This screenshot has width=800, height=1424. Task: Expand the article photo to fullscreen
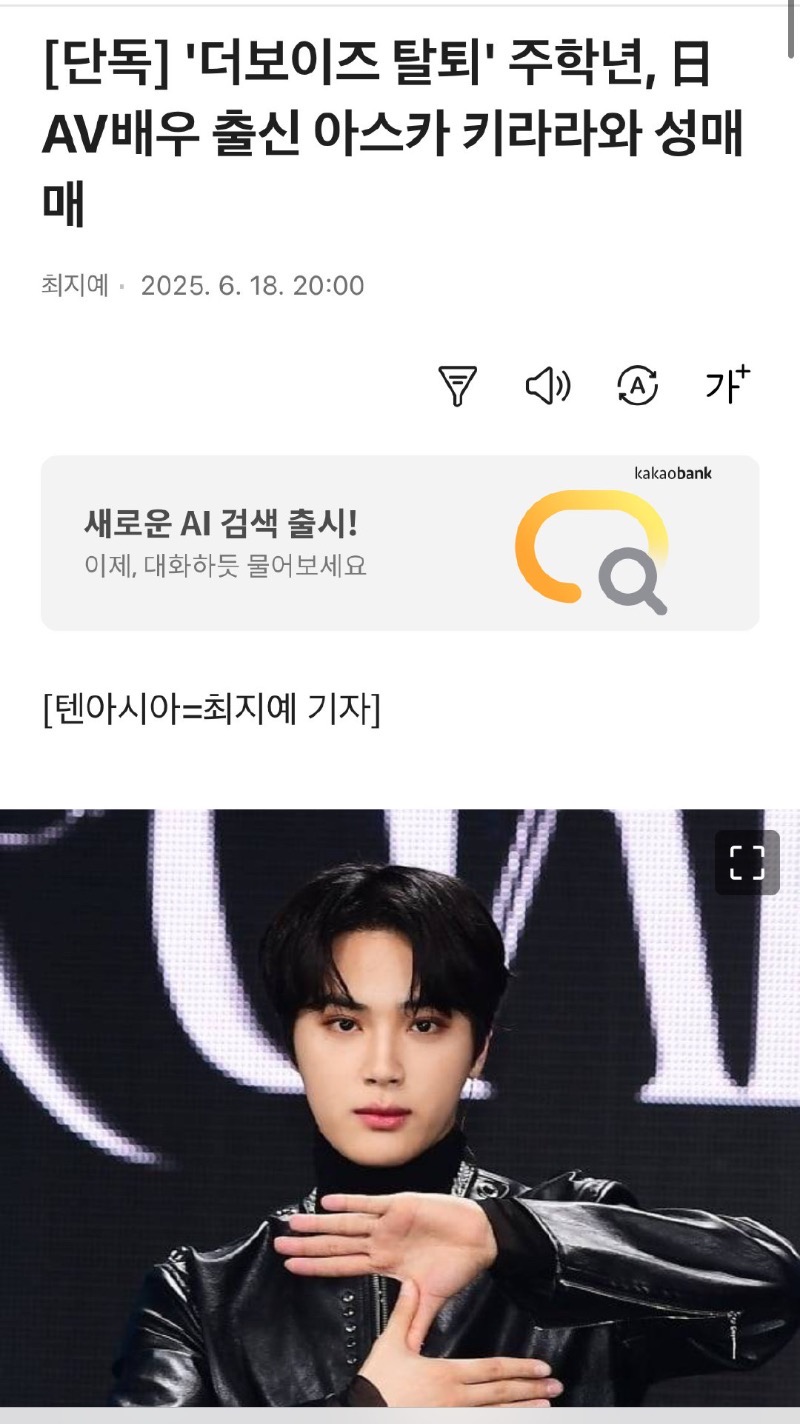pyautogui.click(x=746, y=862)
